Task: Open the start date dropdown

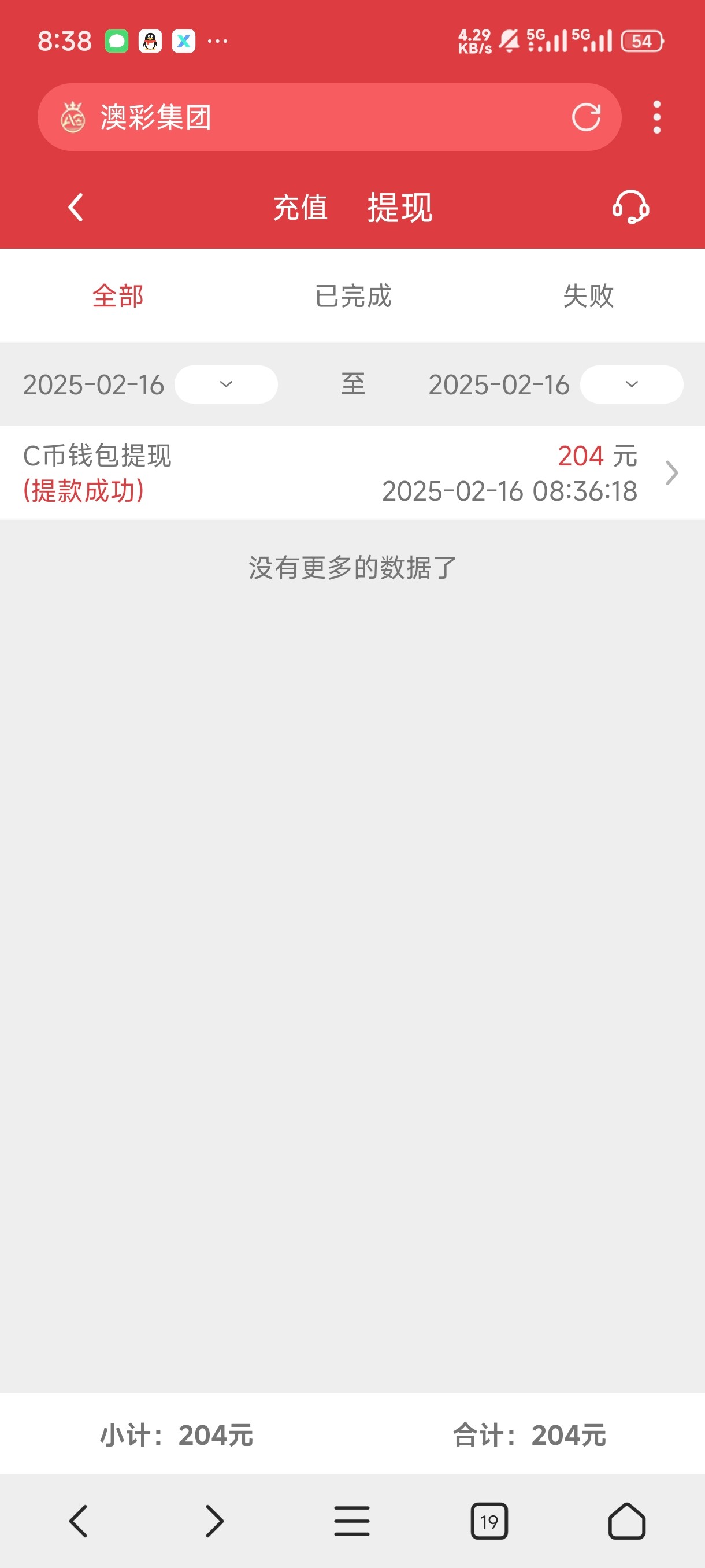Action: 226,384
